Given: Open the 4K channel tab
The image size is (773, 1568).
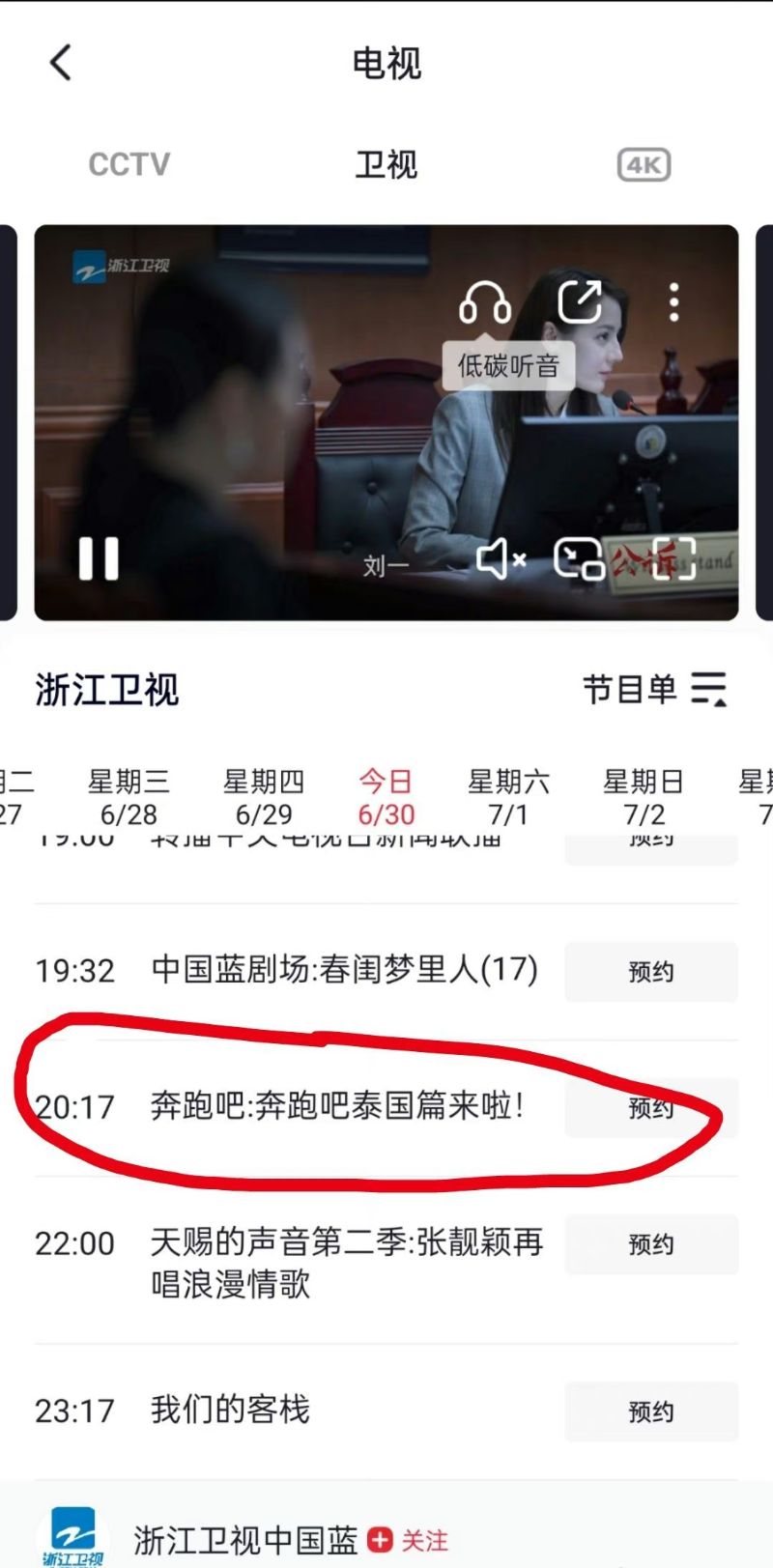Looking at the screenshot, I should (x=644, y=165).
